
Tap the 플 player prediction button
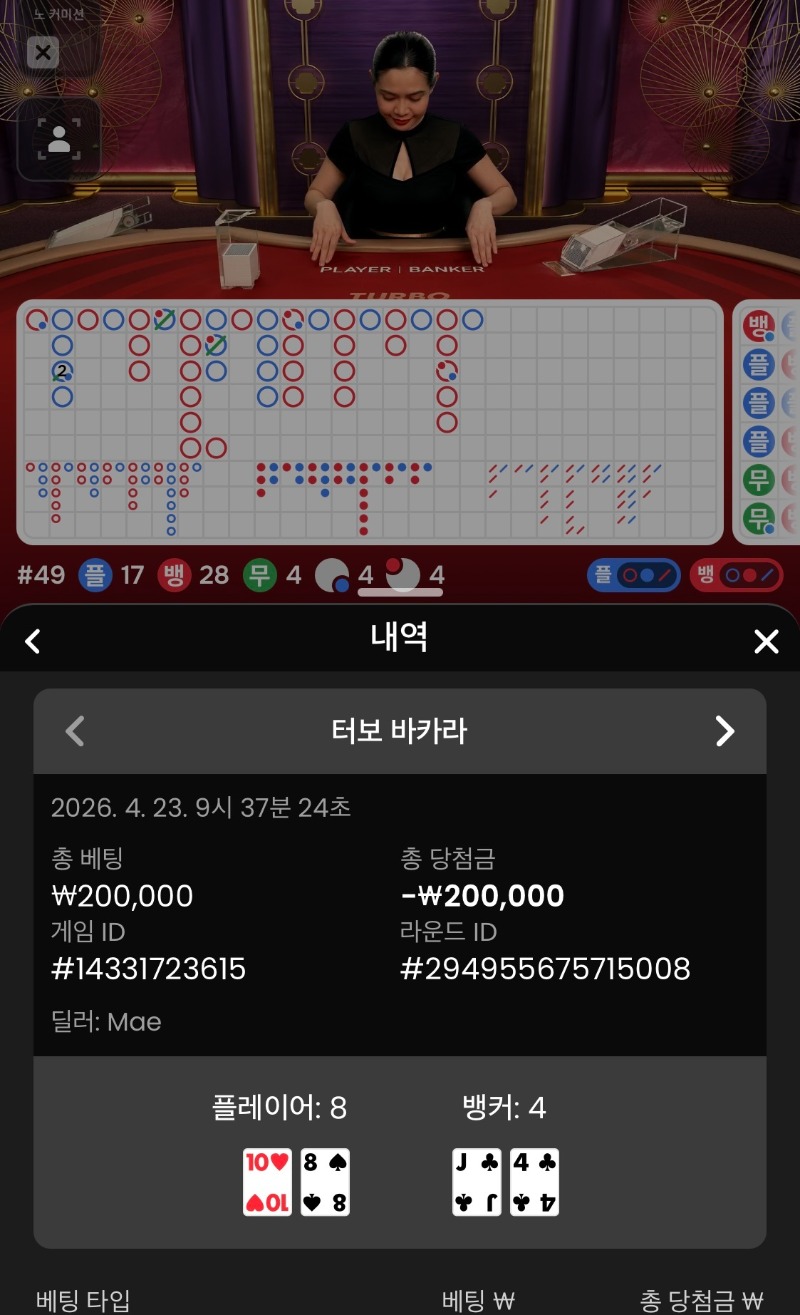click(633, 575)
